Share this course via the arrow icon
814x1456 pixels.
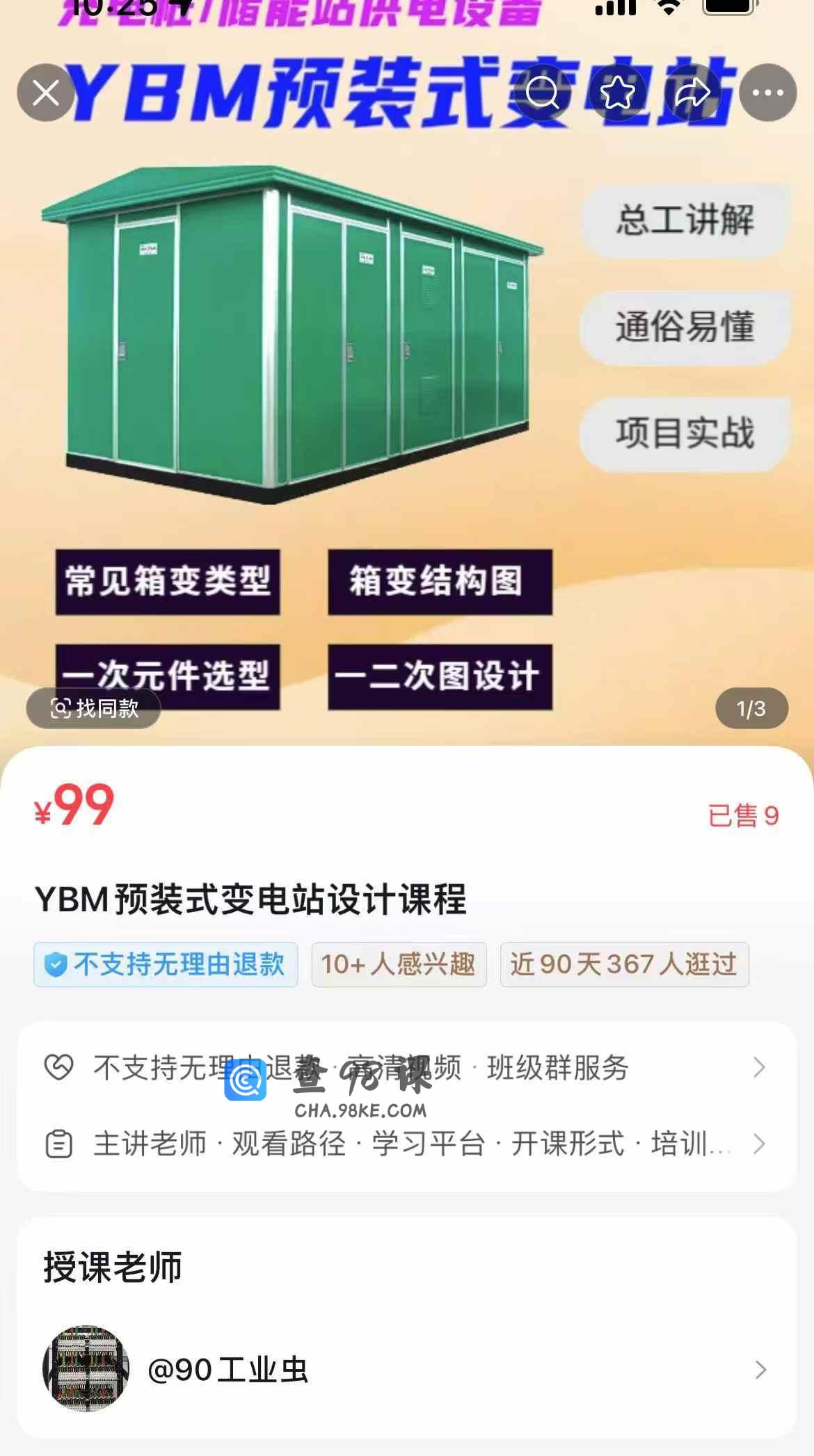coord(693,93)
